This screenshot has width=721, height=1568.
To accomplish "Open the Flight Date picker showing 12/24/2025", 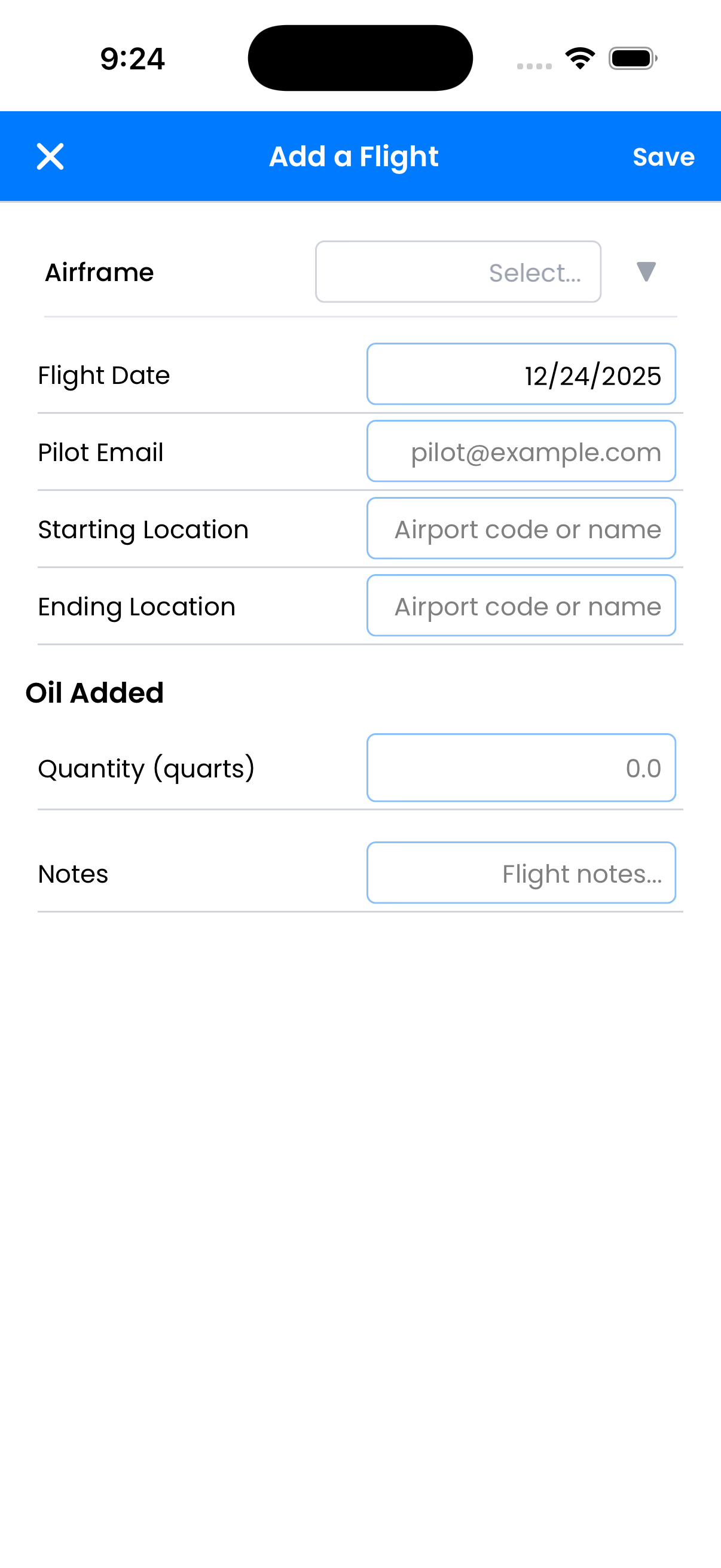I will (x=521, y=374).
